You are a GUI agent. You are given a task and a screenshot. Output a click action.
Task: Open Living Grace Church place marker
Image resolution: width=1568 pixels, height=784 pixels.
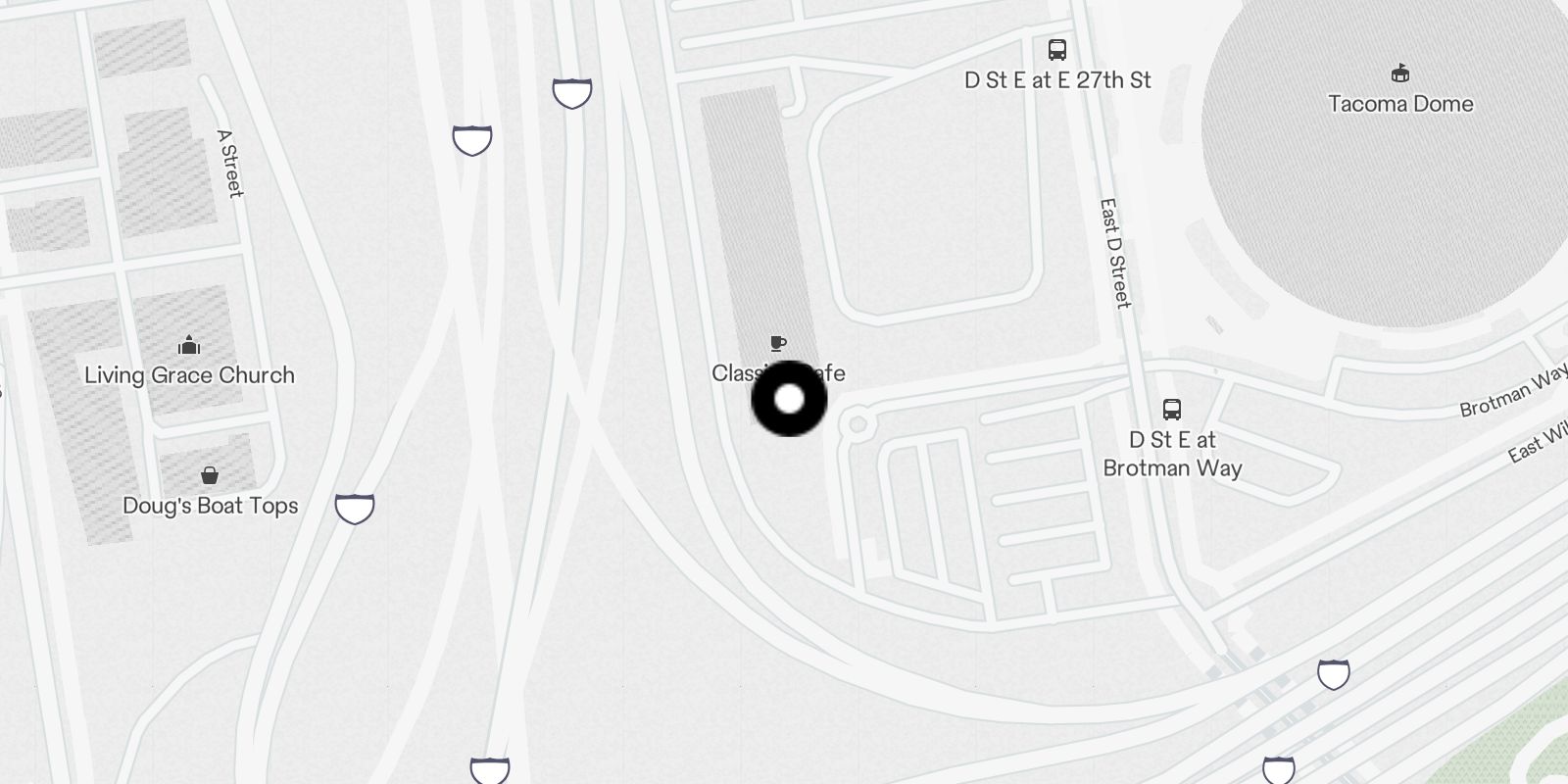click(x=189, y=346)
